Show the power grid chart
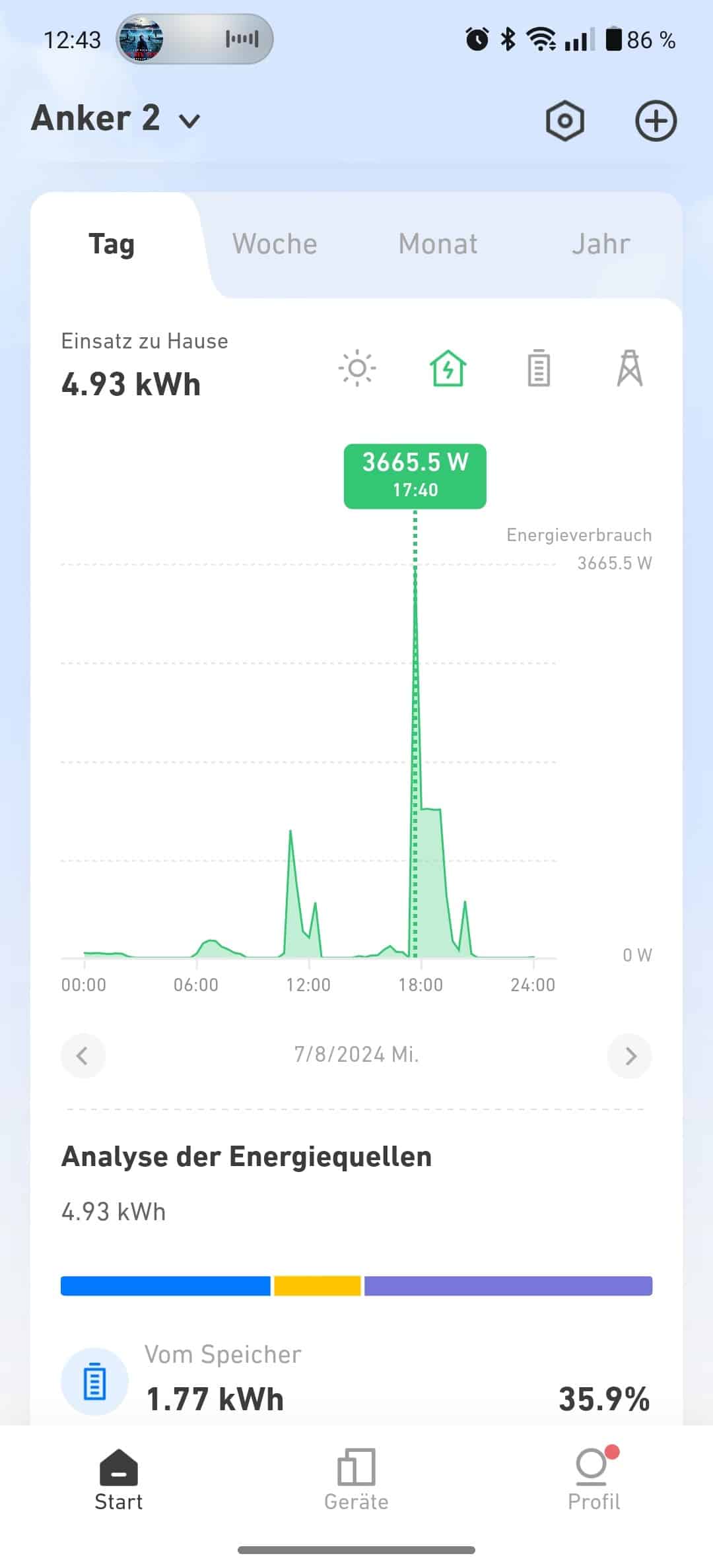Image resolution: width=713 pixels, height=1568 pixels. coord(630,368)
